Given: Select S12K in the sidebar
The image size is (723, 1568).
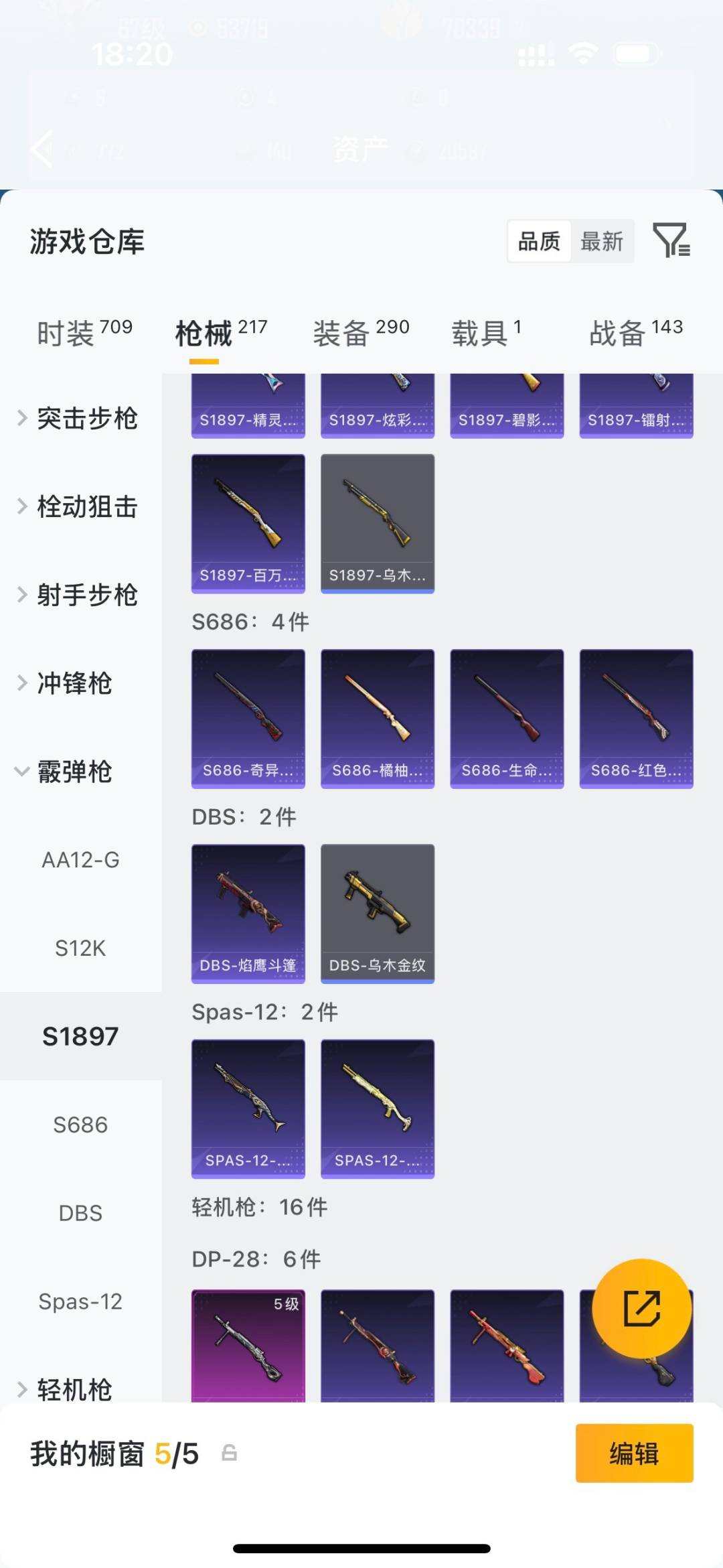Looking at the screenshot, I should (80, 948).
